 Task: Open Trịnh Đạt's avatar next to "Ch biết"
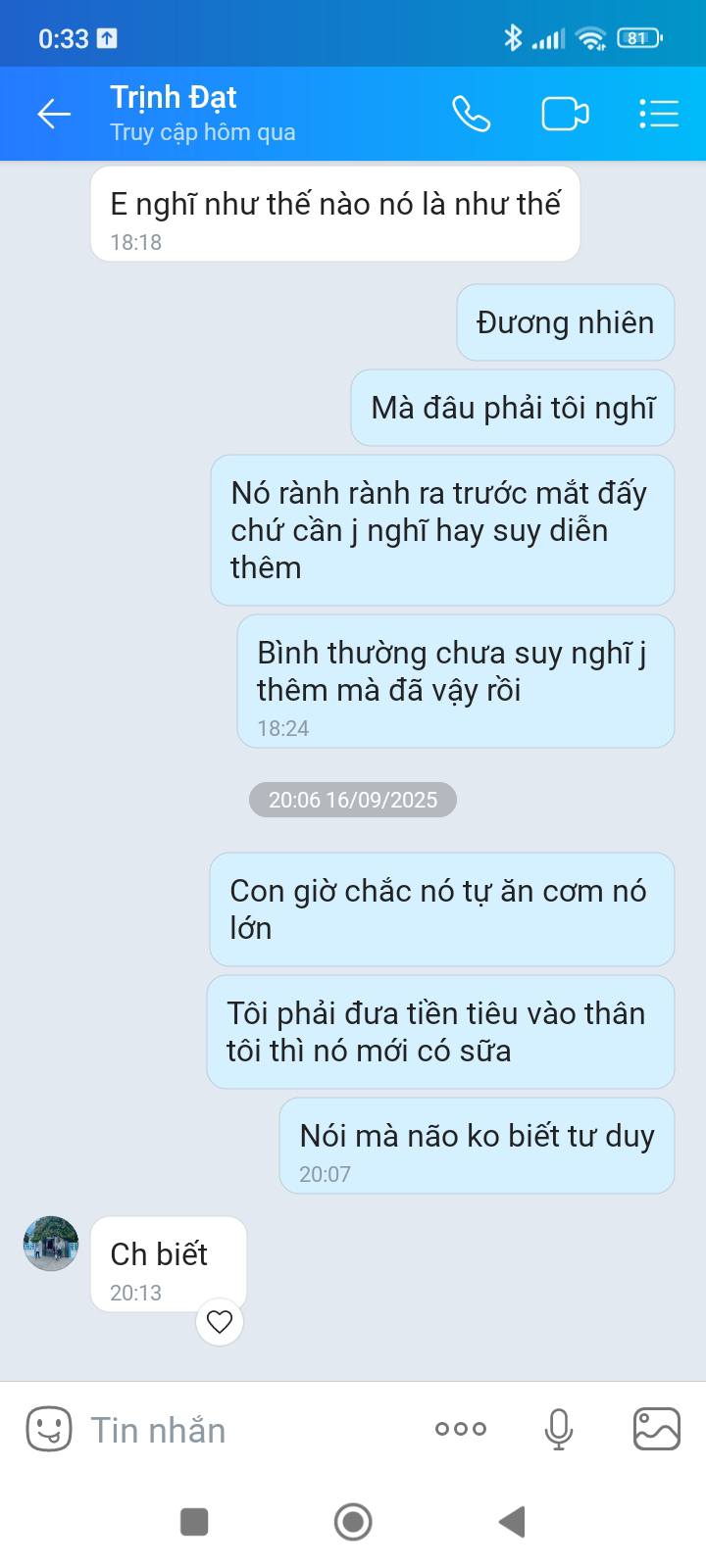click(51, 1244)
